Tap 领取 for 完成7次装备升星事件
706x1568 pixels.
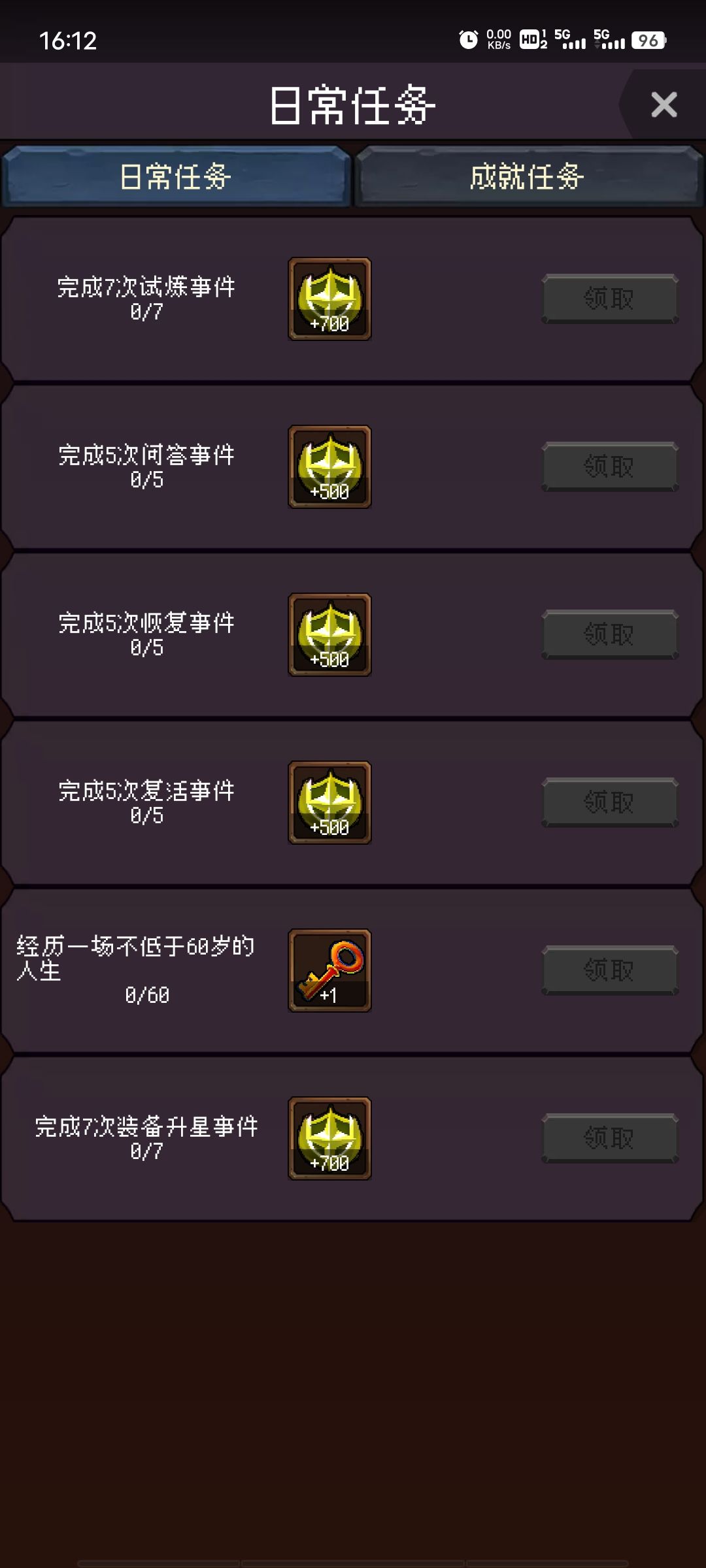click(x=610, y=1139)
